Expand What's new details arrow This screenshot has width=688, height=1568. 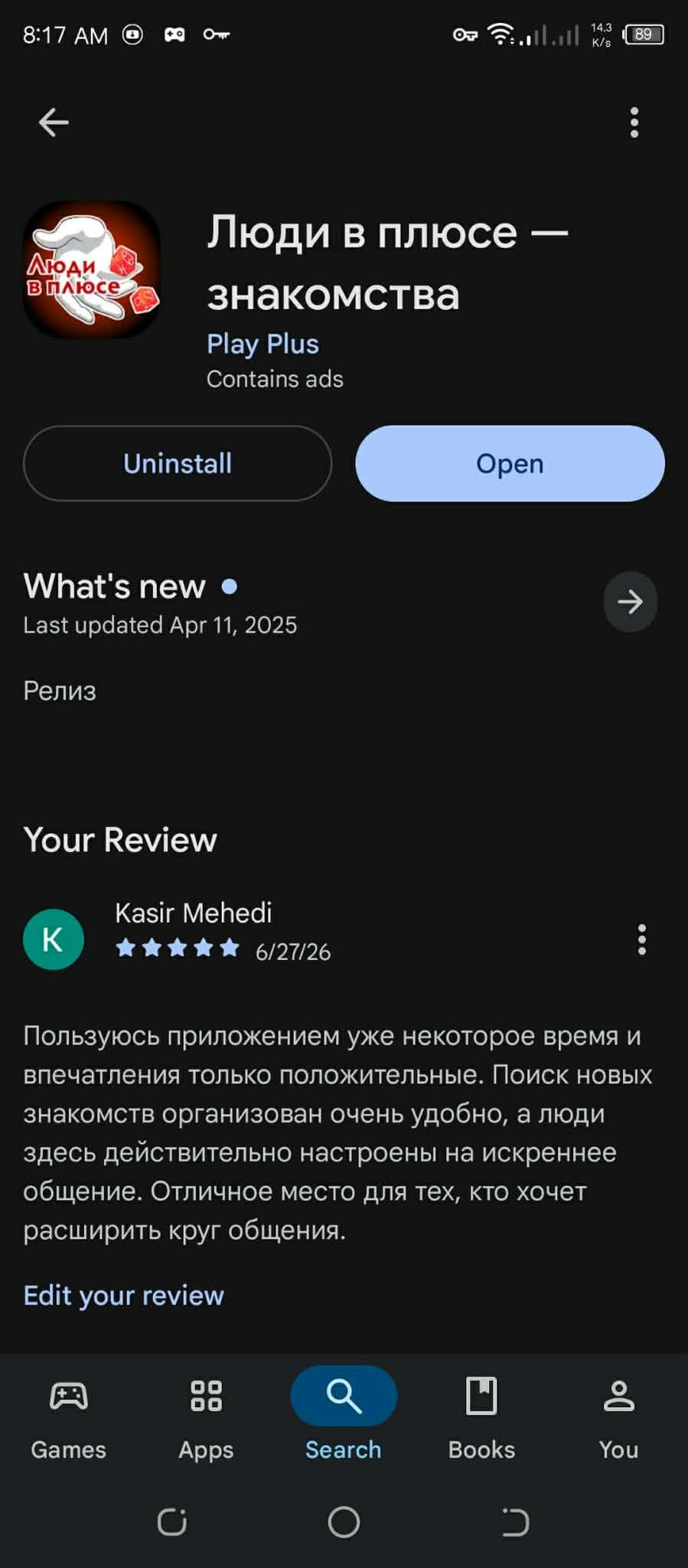(x=630, y=602)
